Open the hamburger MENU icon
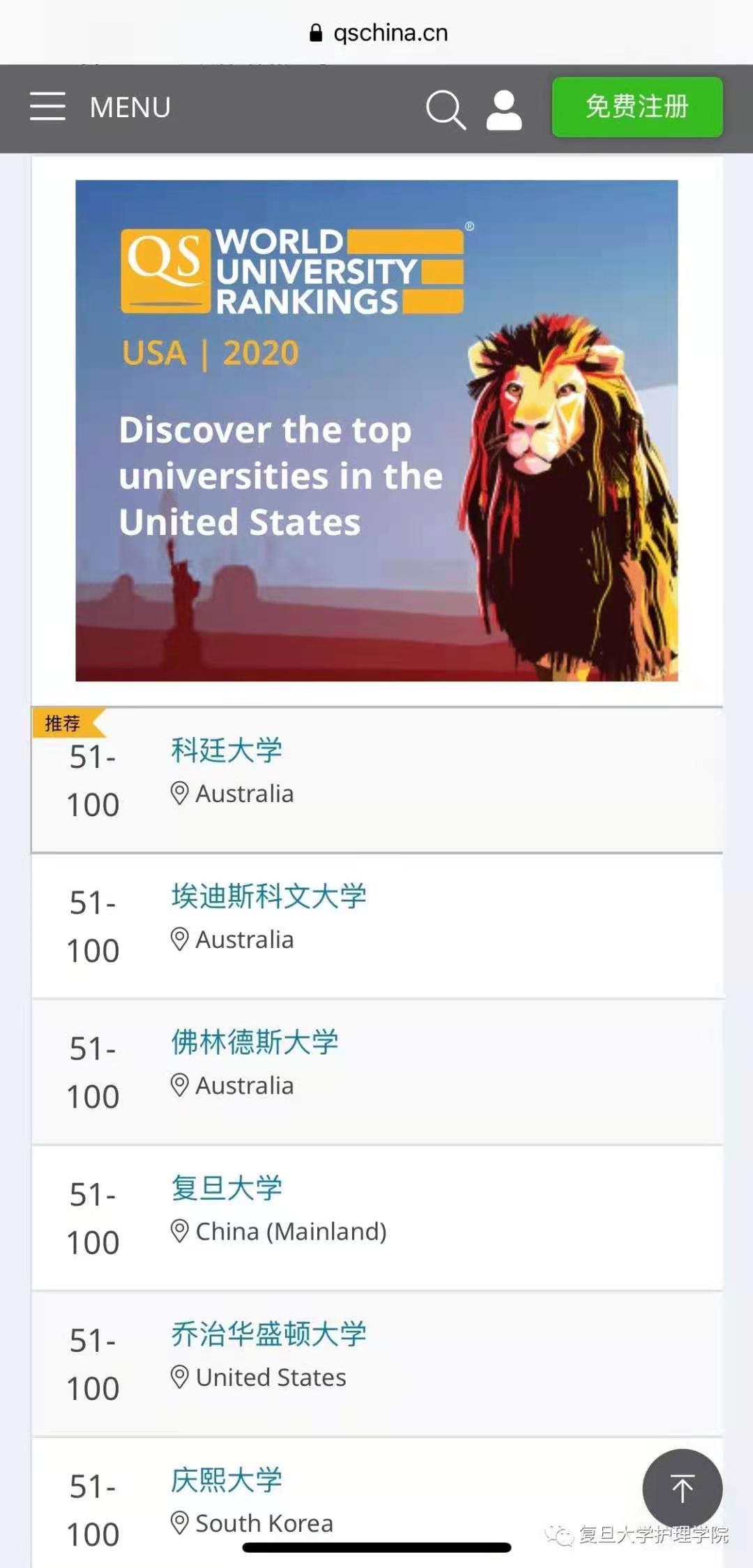This screenshot has width=753, height=1568. 47,107
